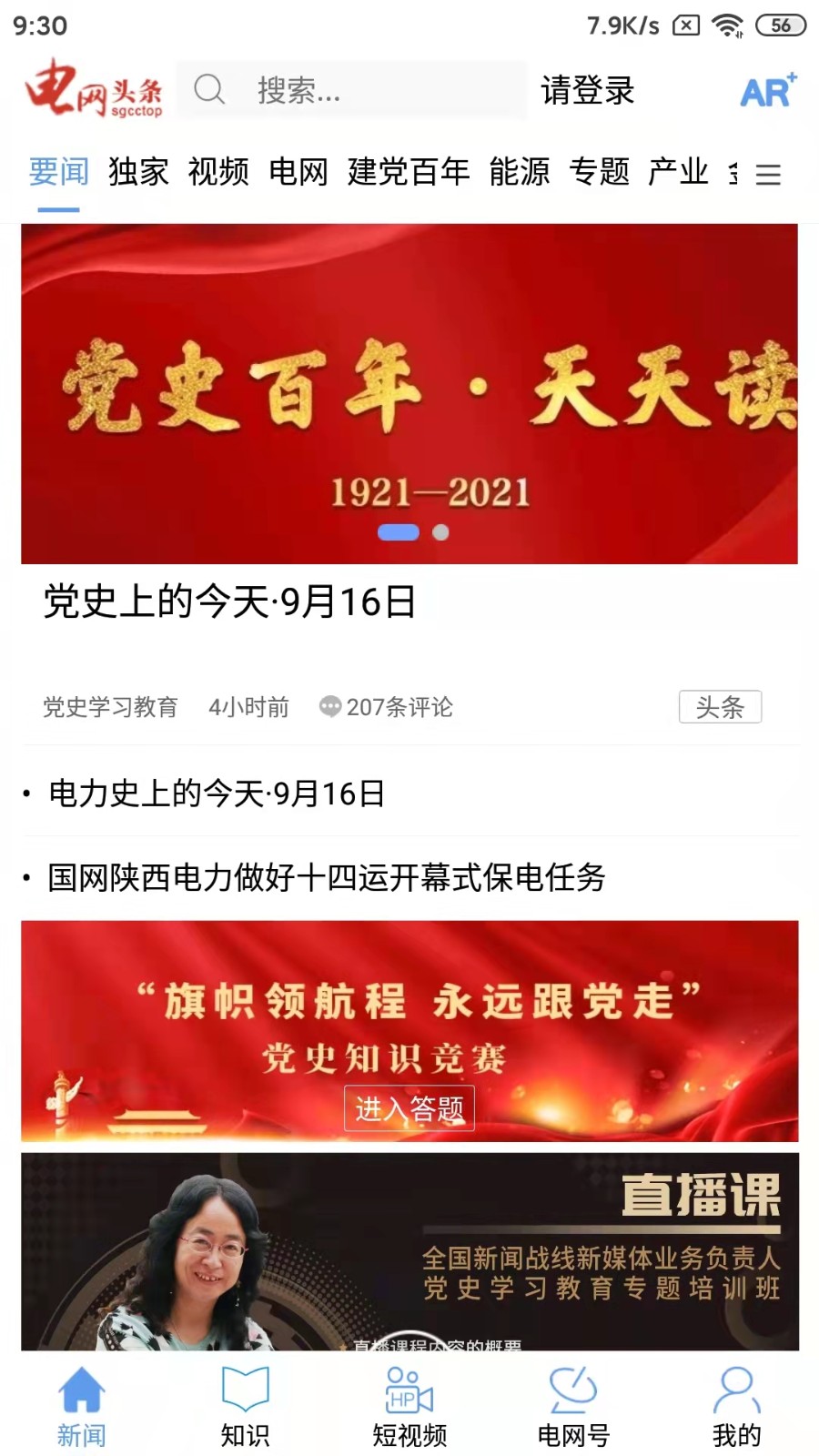Go to the 能源 tab
Viewport: 819px width, 1456px height.
tap(520, 171)
